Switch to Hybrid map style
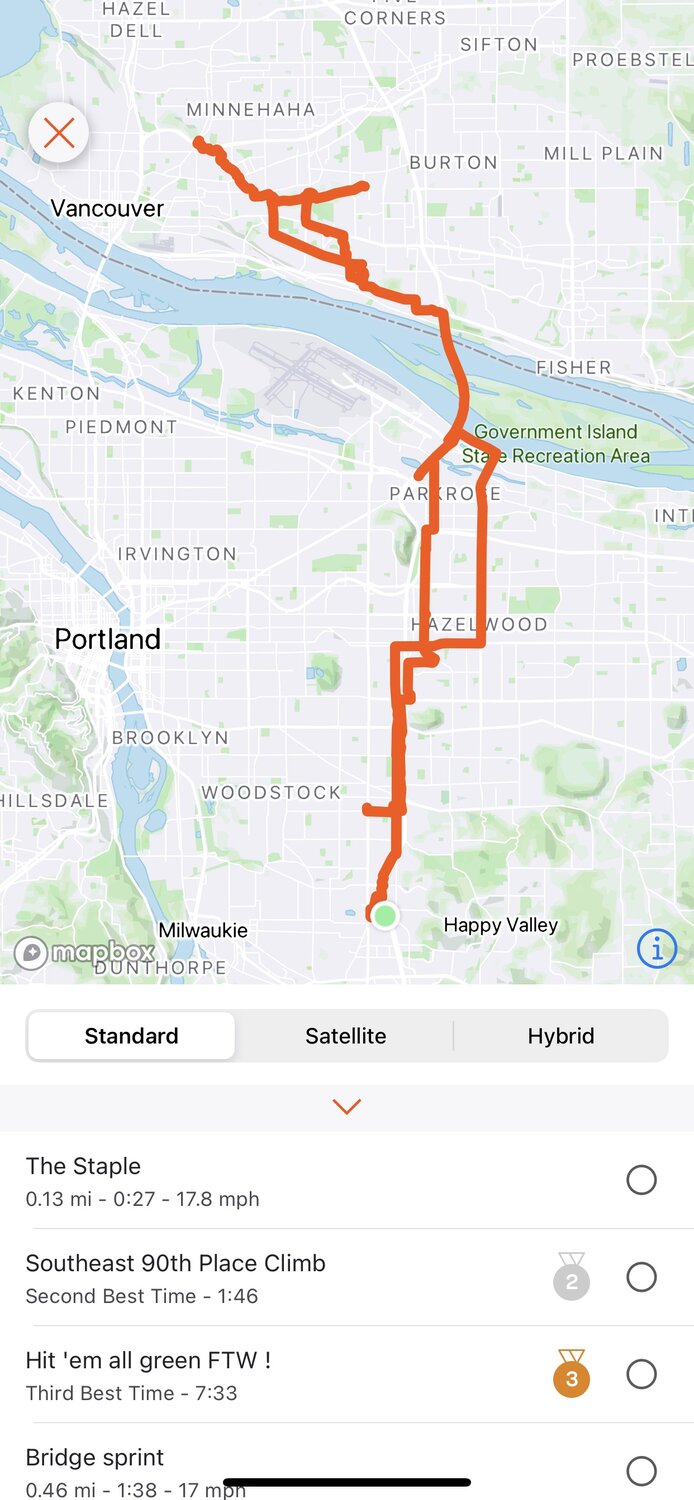The width and height of the screenshot is (694, 1500). [560, 1036]
